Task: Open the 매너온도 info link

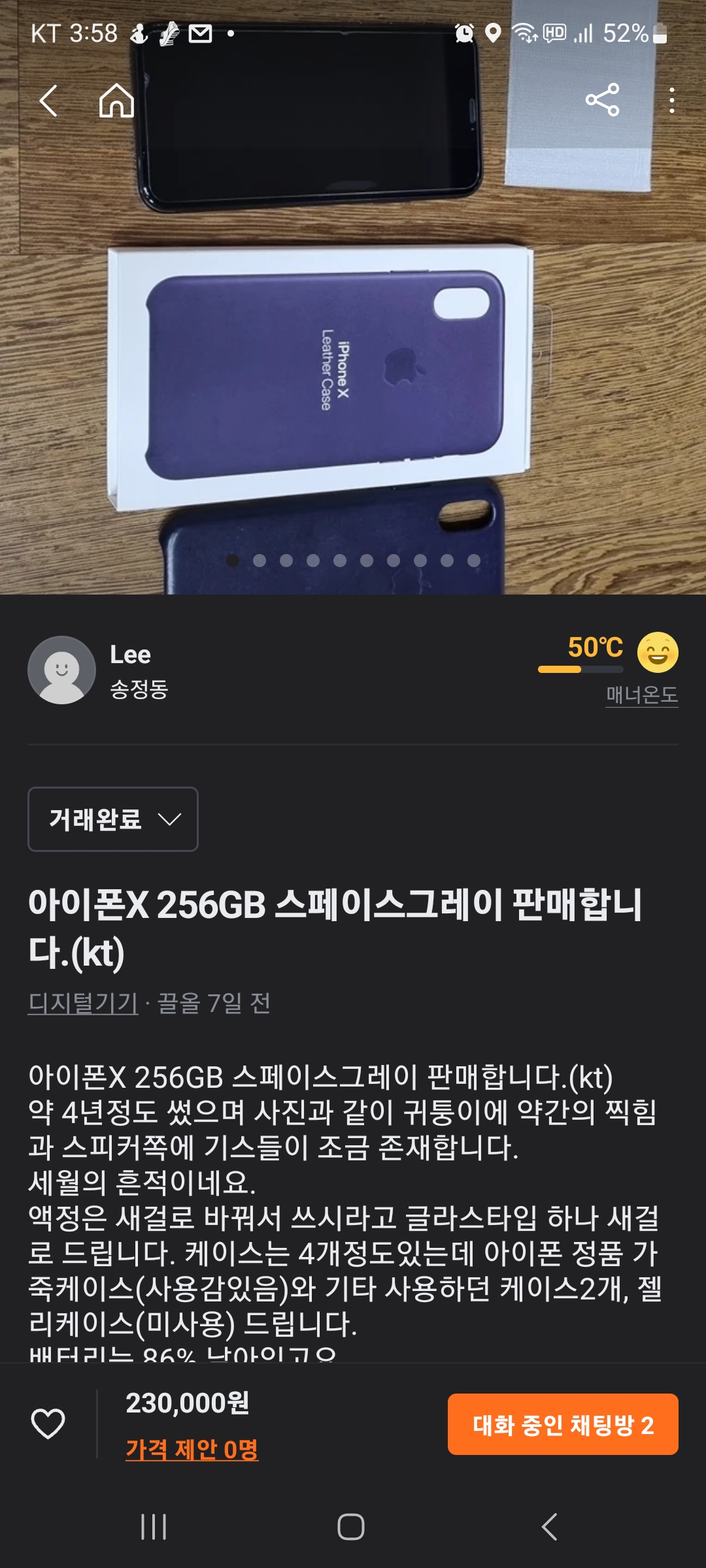Action: tap(641, 694)
